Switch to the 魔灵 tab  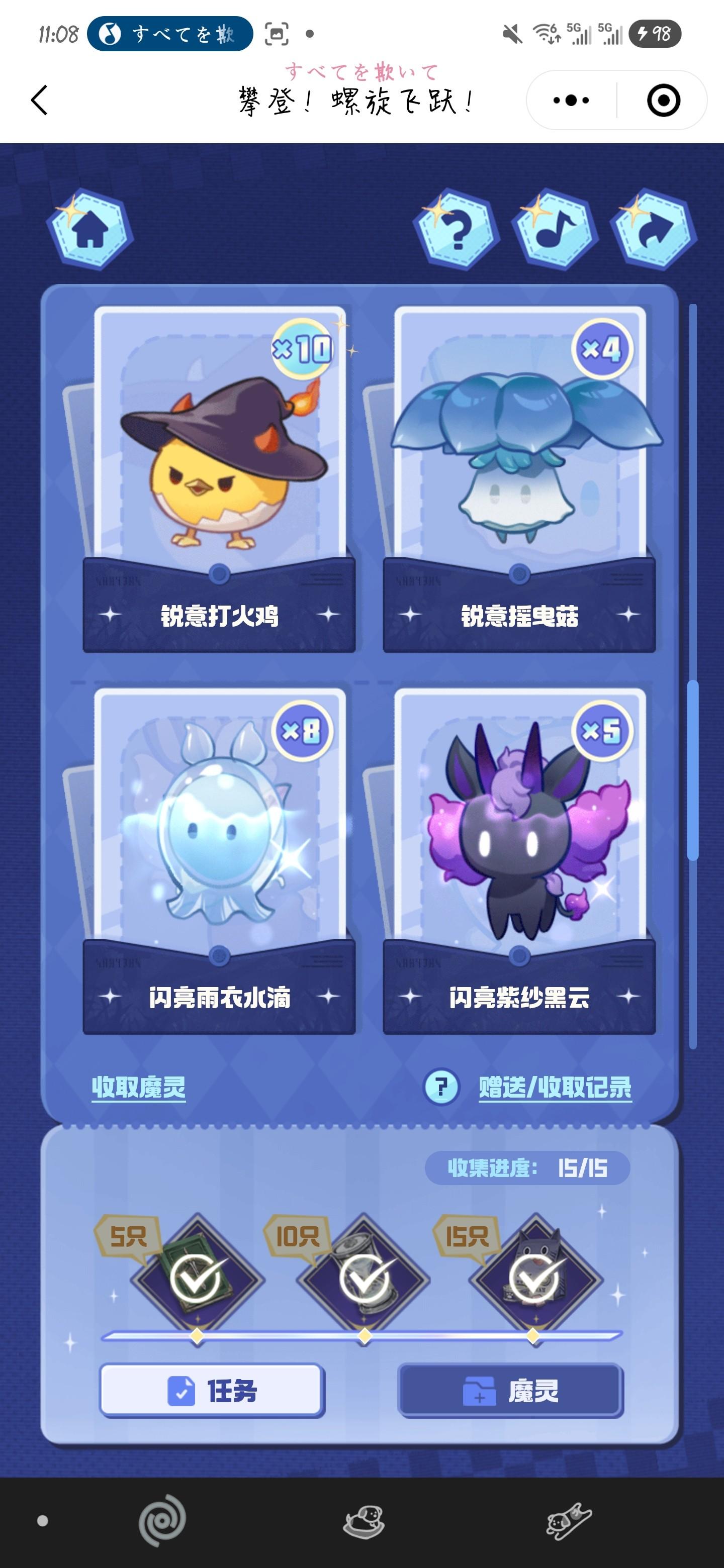[510, 1391]
